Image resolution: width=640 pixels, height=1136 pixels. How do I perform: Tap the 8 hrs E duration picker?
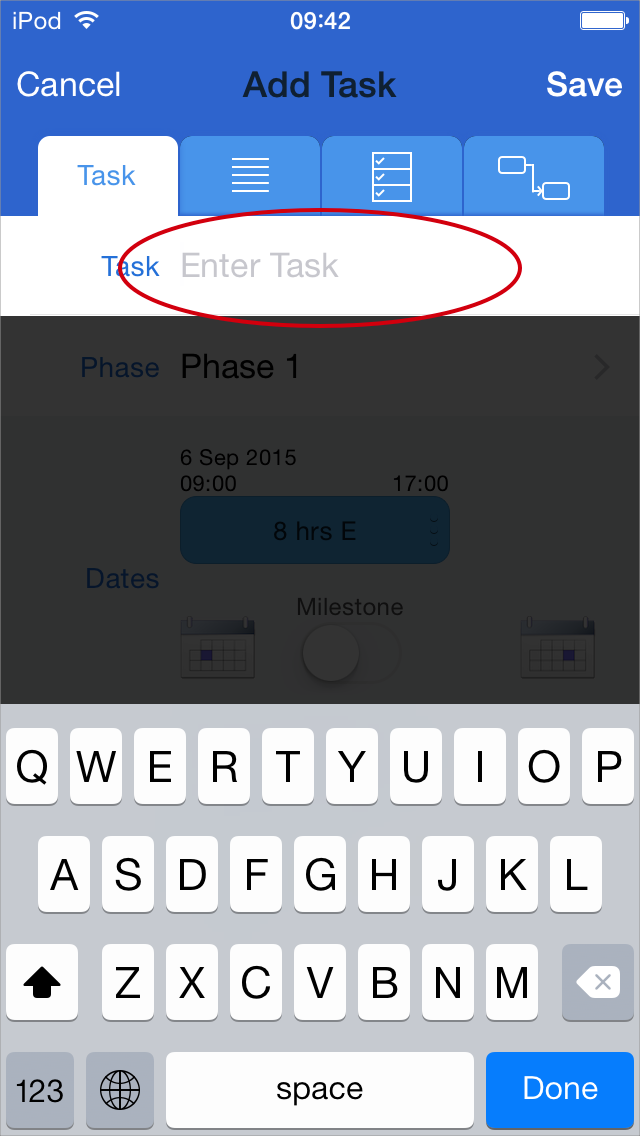click(315, 531)
